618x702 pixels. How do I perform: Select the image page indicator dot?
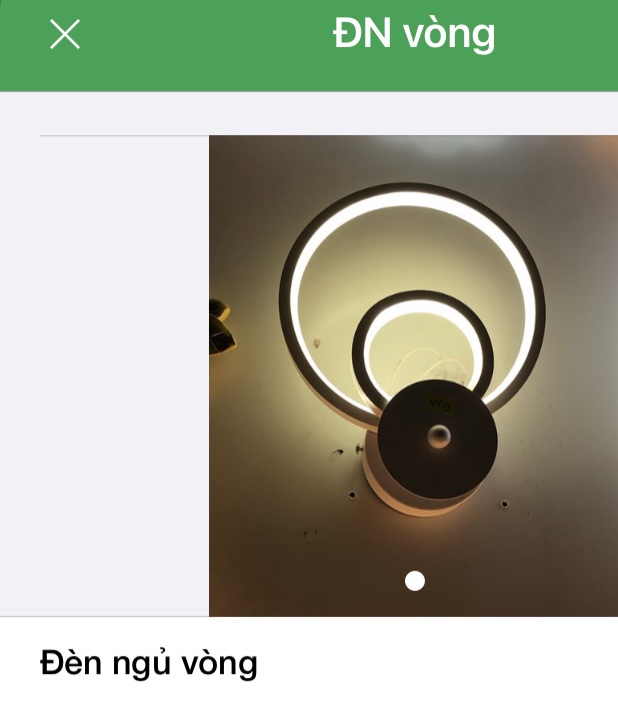(415, 581)
